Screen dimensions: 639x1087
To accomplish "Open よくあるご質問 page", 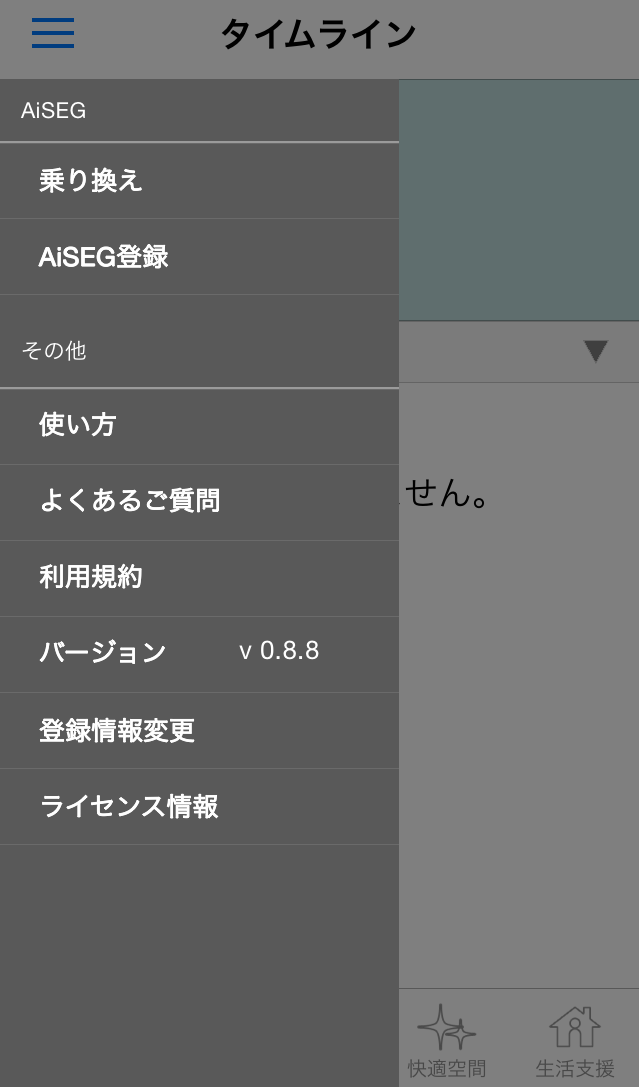I will pos(130,501).
